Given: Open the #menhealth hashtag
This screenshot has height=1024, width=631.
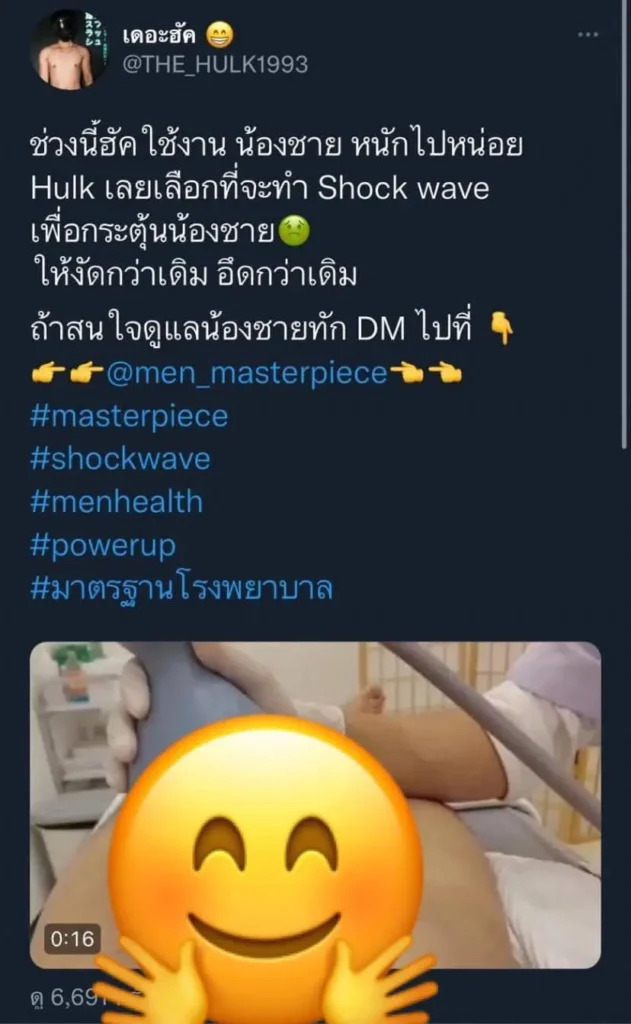Looking at the screenshot, I should 116,502.
